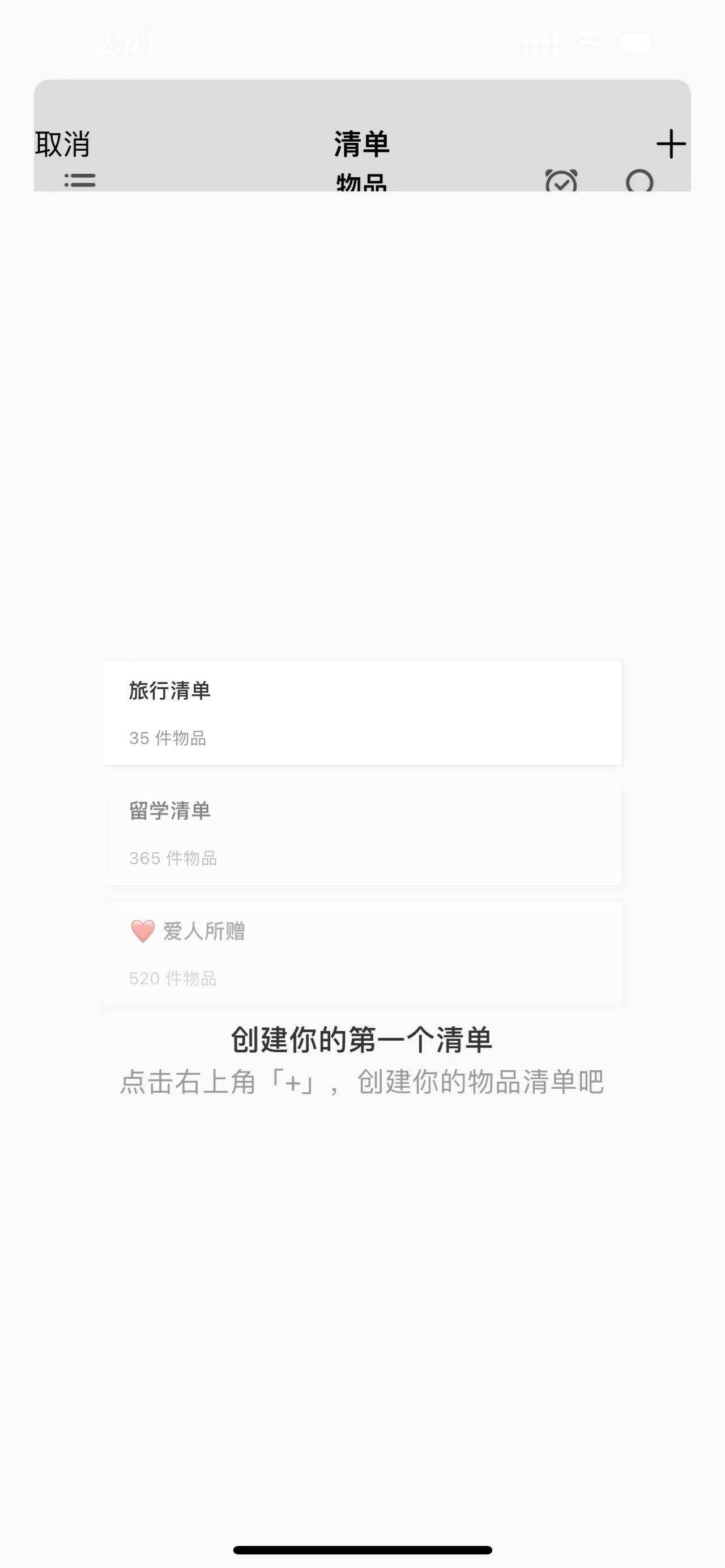Tap 取消 to dismiss the 清单 sheet
Image resolution: width=725 pixels, height=1568 pixels.
63,144
